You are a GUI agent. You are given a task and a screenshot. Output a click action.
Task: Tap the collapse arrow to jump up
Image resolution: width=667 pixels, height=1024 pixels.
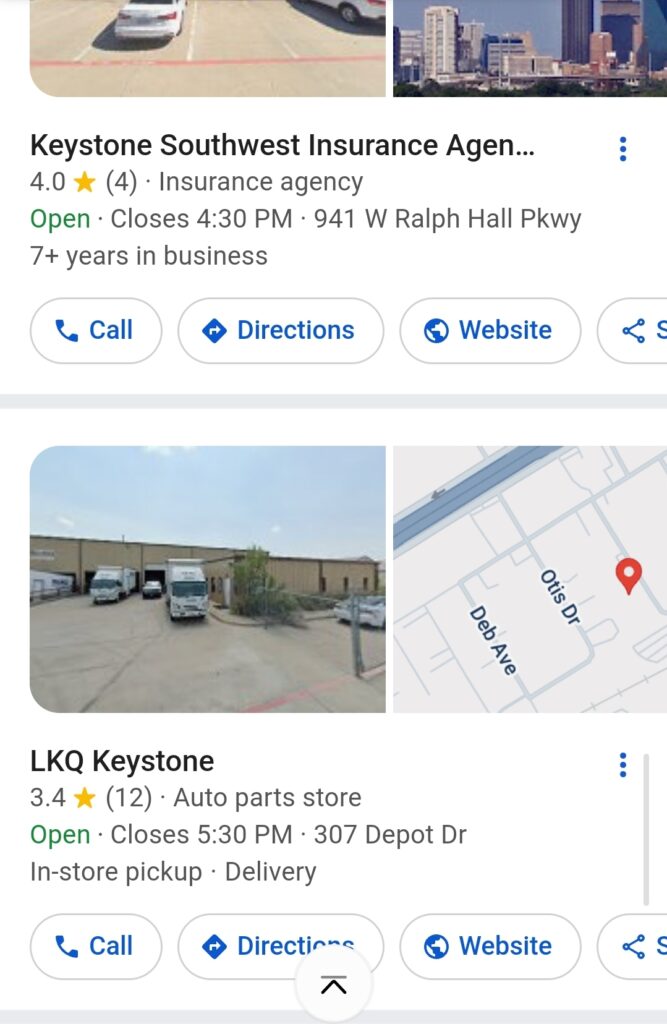334,986
